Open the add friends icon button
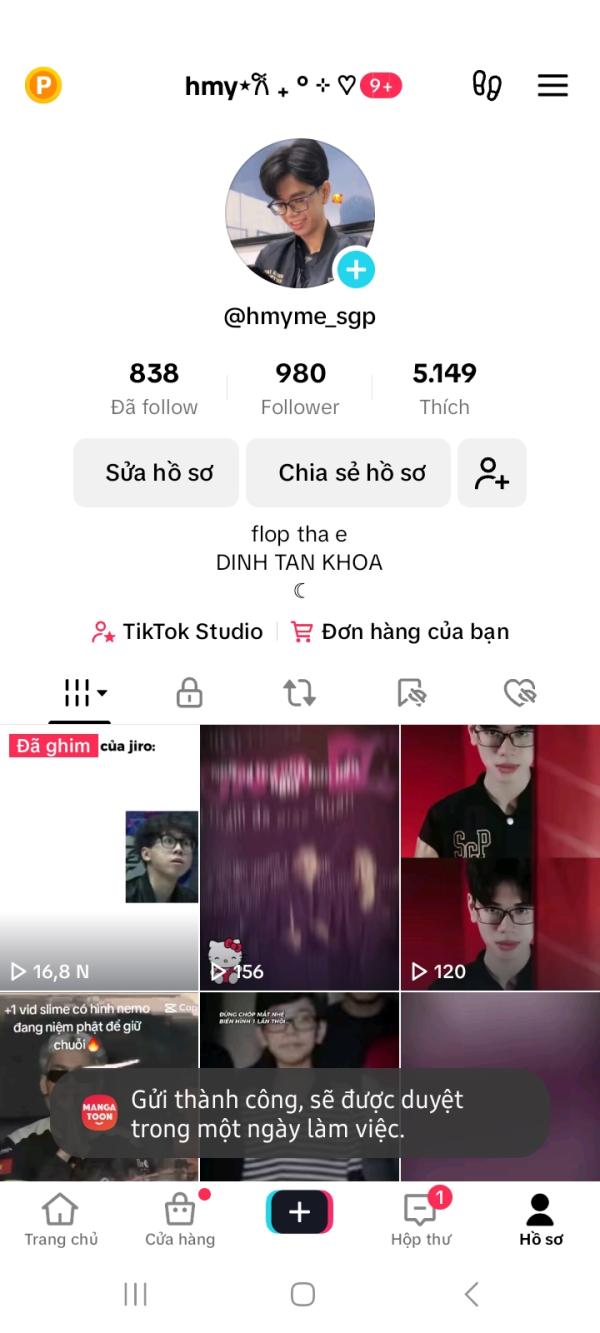Image resolution: width=600 pixels, height=1333 pixels. point(492,473)
